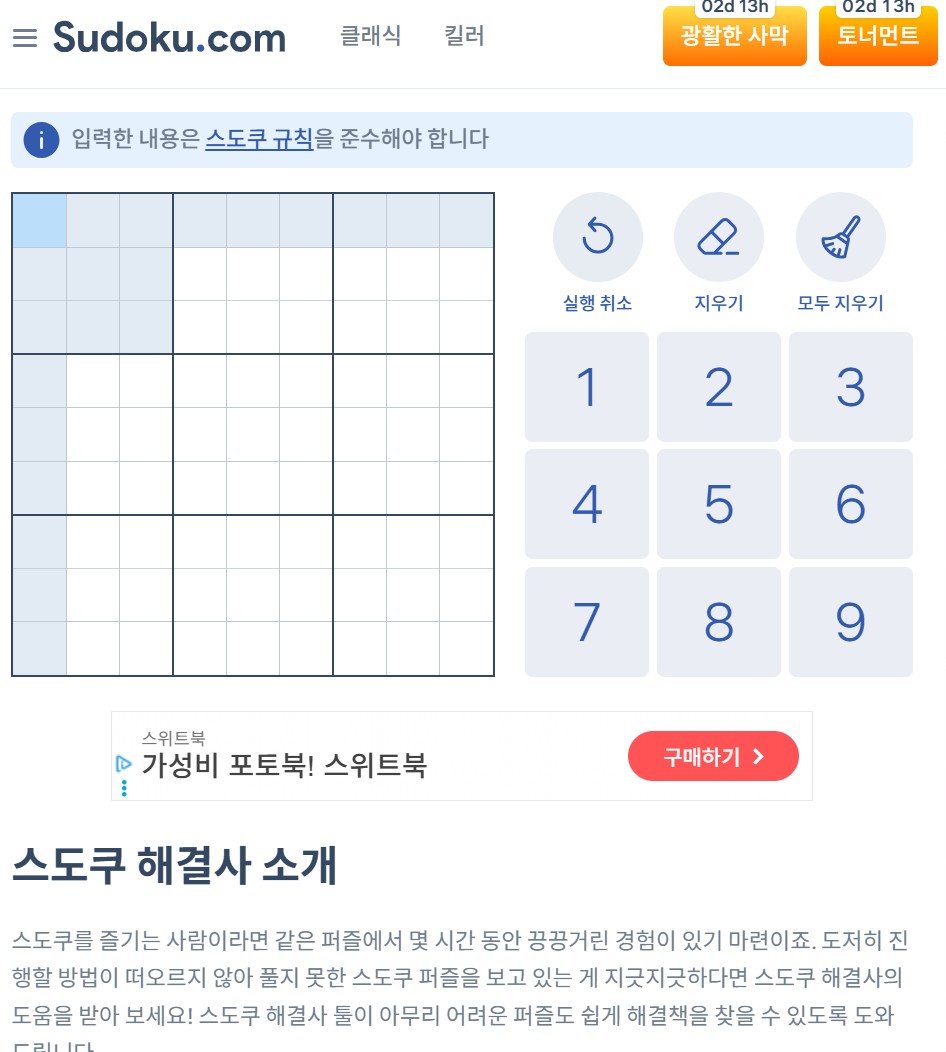Go to Sudoku.com home via logo
Image resolution: width=946 pixels, height=1052 pixels.
click(169, 38)
